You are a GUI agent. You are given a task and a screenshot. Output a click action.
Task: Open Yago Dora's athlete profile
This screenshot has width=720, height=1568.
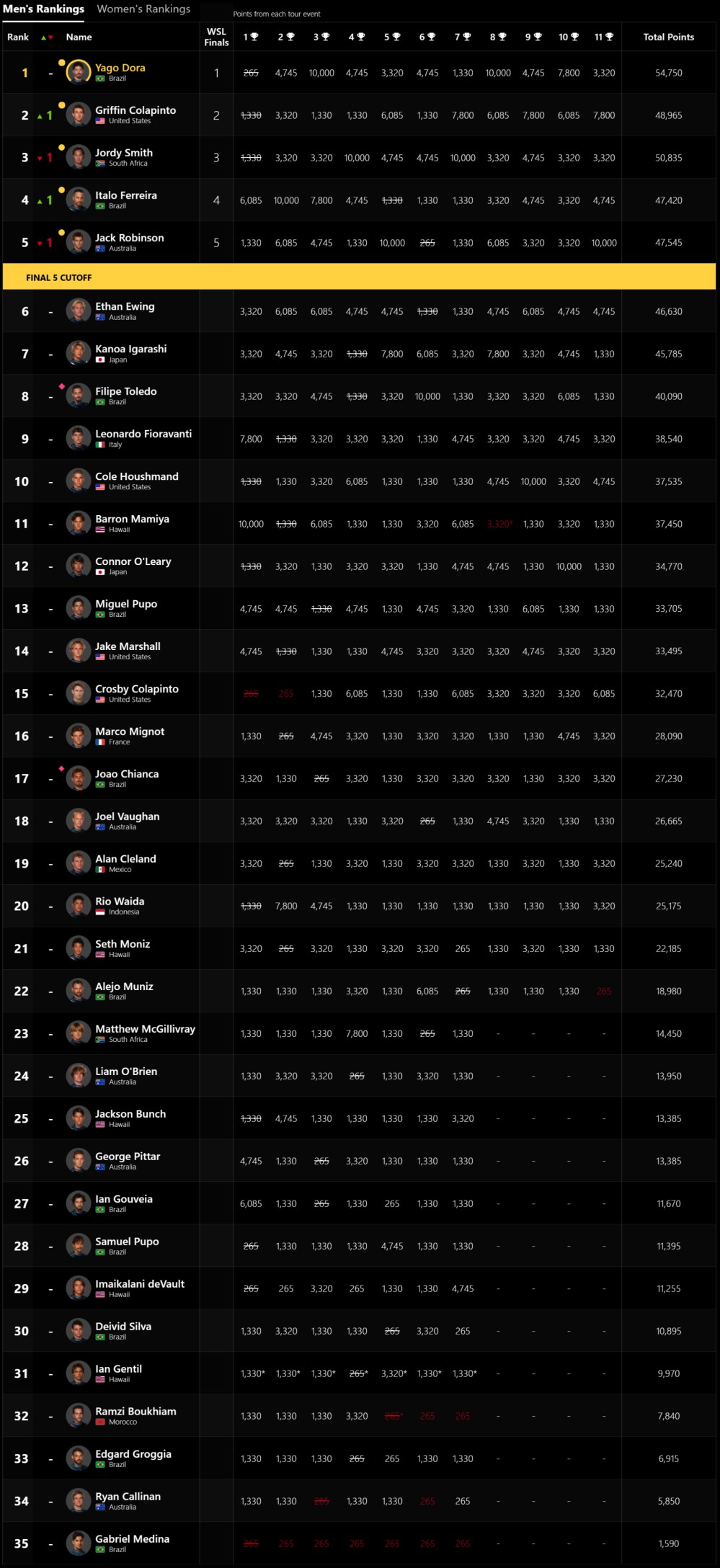click(120, 68)
